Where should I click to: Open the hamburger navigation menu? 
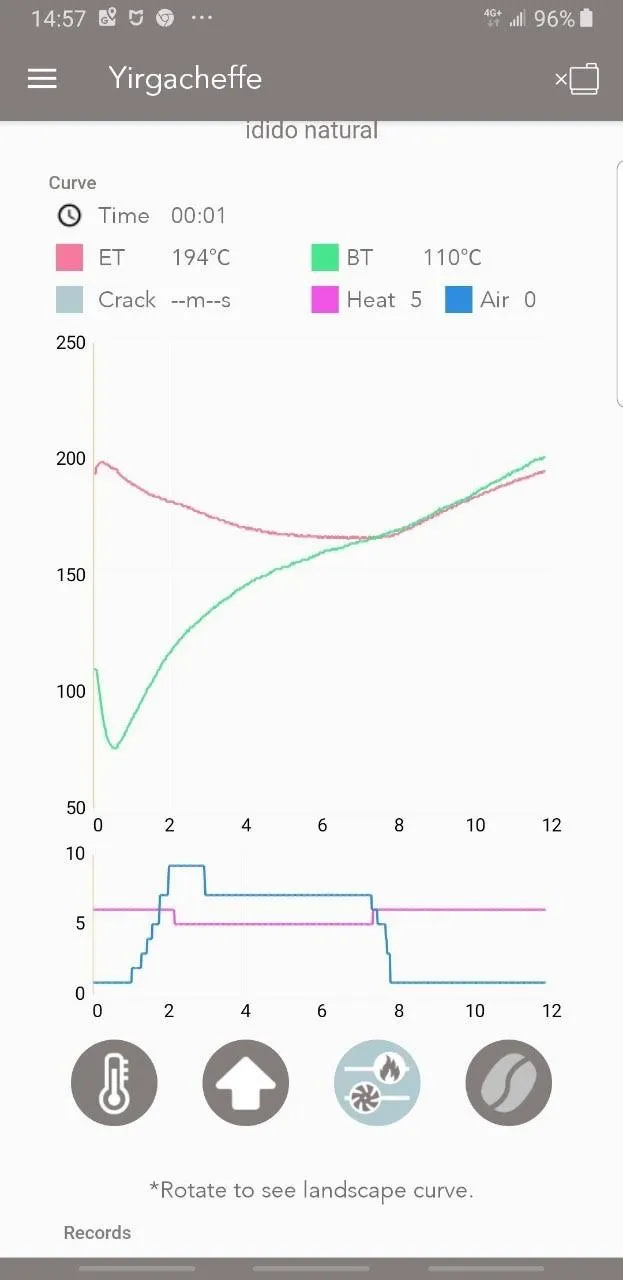(x=42, y=79)
